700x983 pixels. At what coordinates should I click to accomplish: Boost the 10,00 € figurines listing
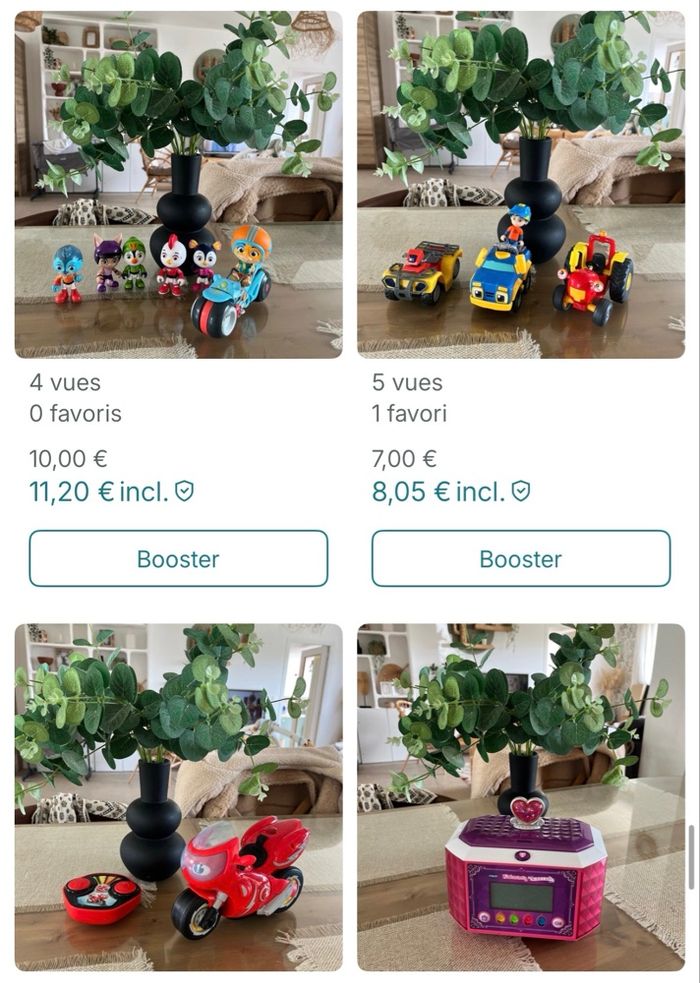coord(178,558)
